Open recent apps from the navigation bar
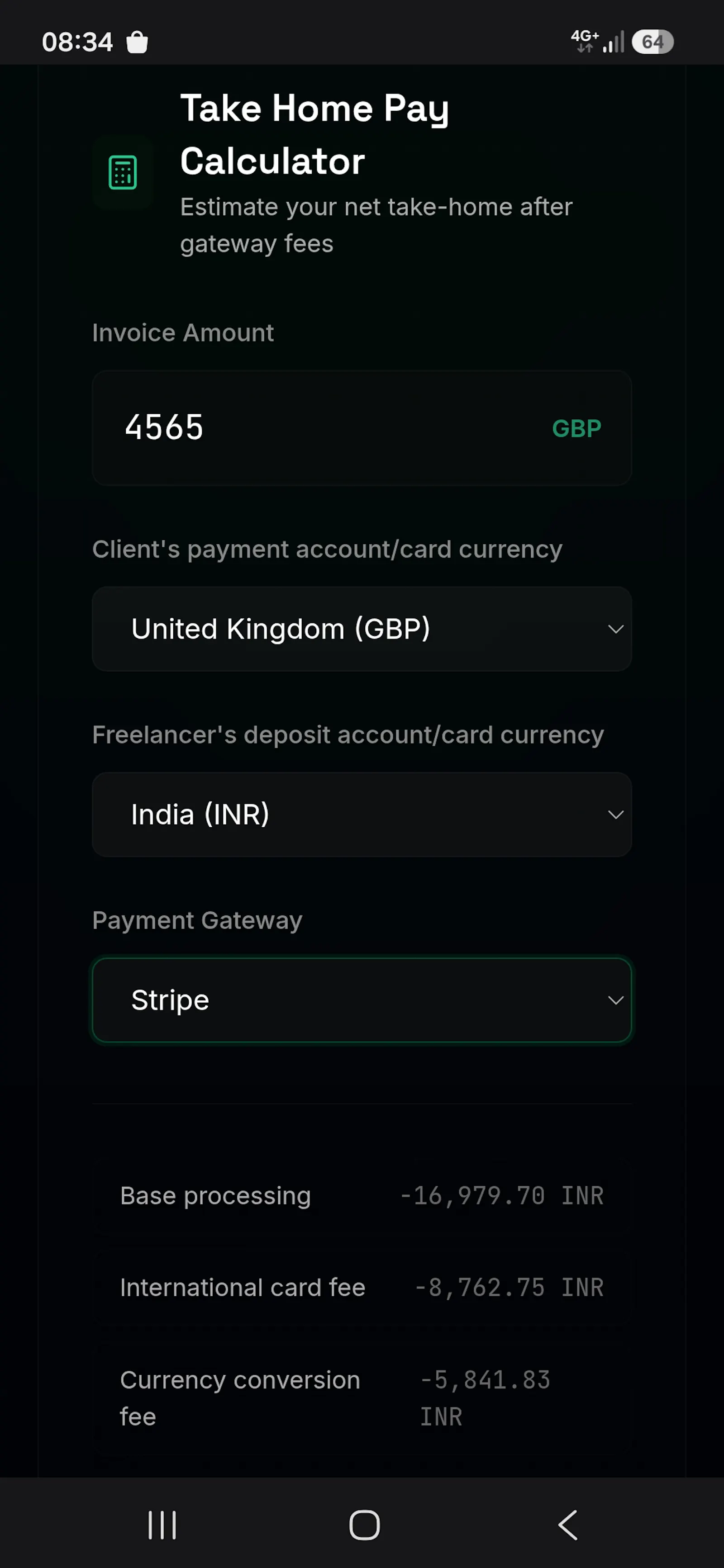 (x=162, y=1525)
